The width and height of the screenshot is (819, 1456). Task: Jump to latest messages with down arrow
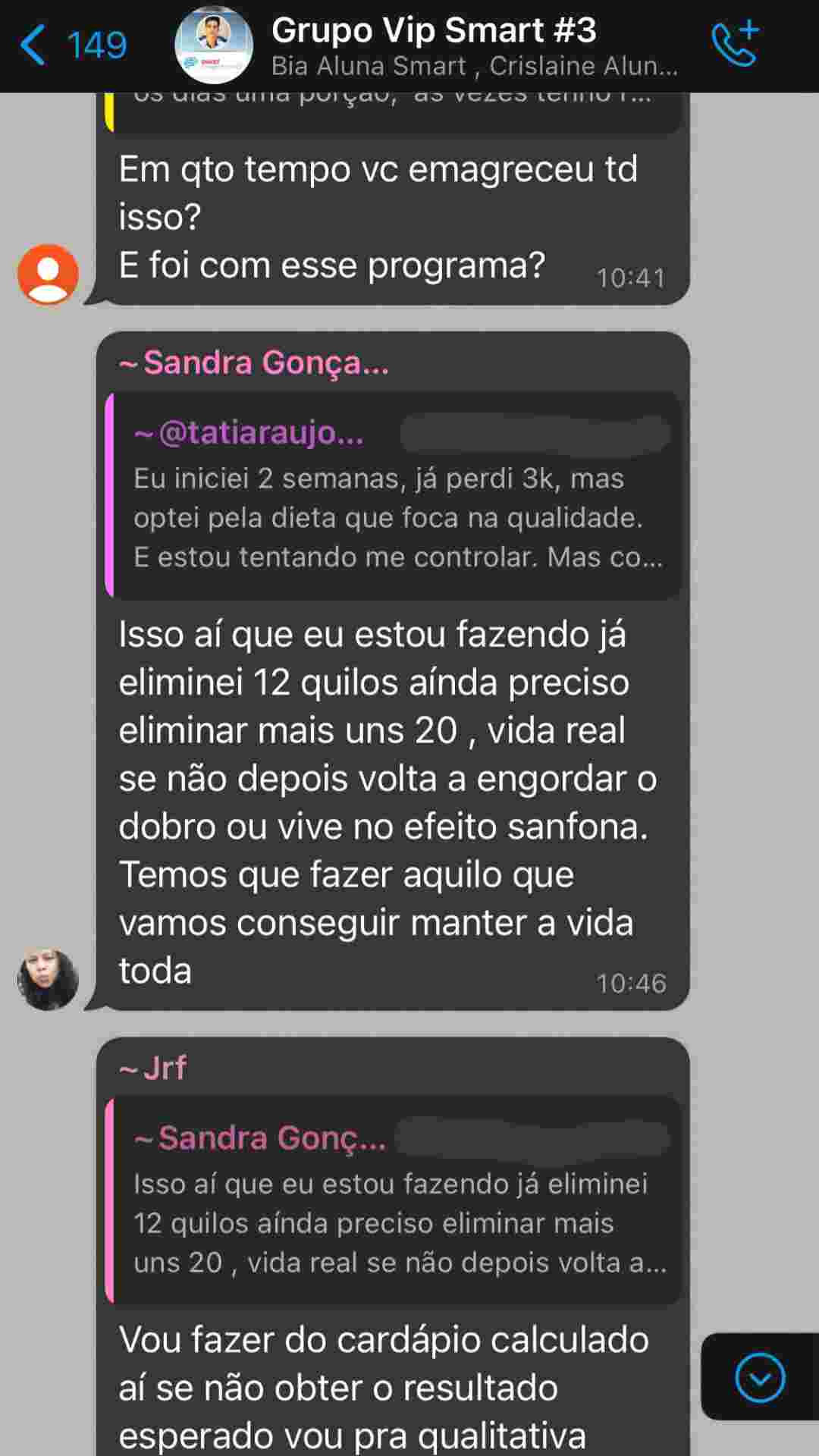759,1378
